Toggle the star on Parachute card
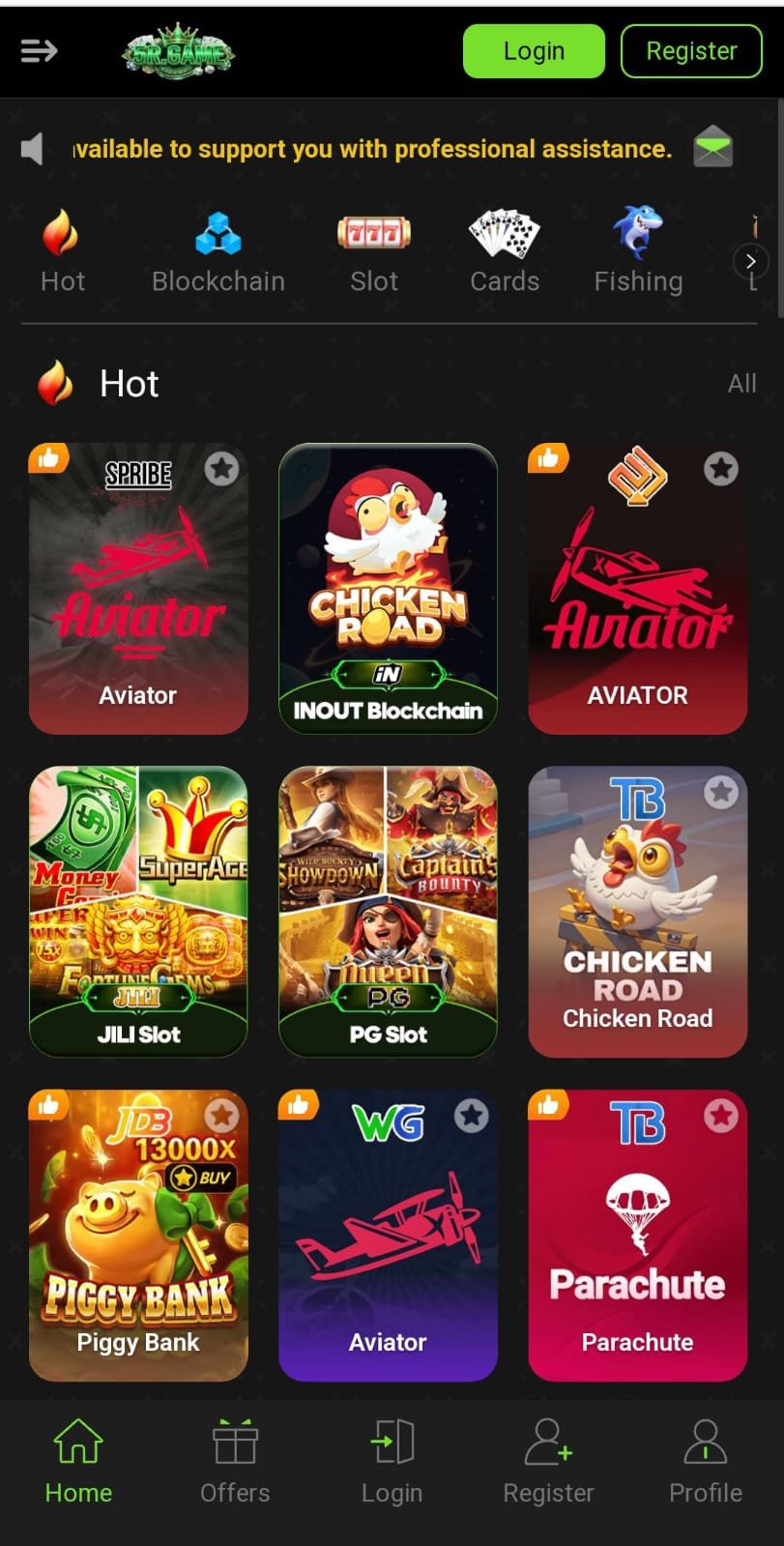The image size is (784, 1546). click(720, 1115)
